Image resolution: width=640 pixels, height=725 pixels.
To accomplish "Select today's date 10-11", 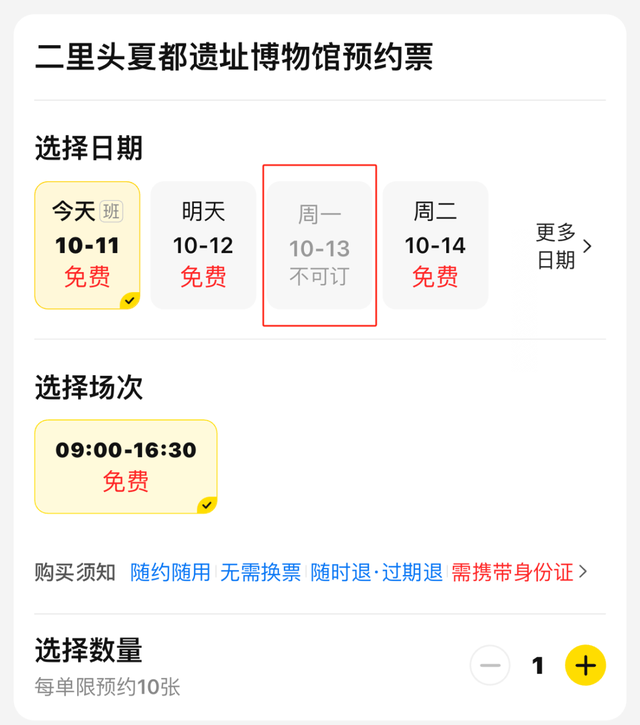I will tap(87, 245).
